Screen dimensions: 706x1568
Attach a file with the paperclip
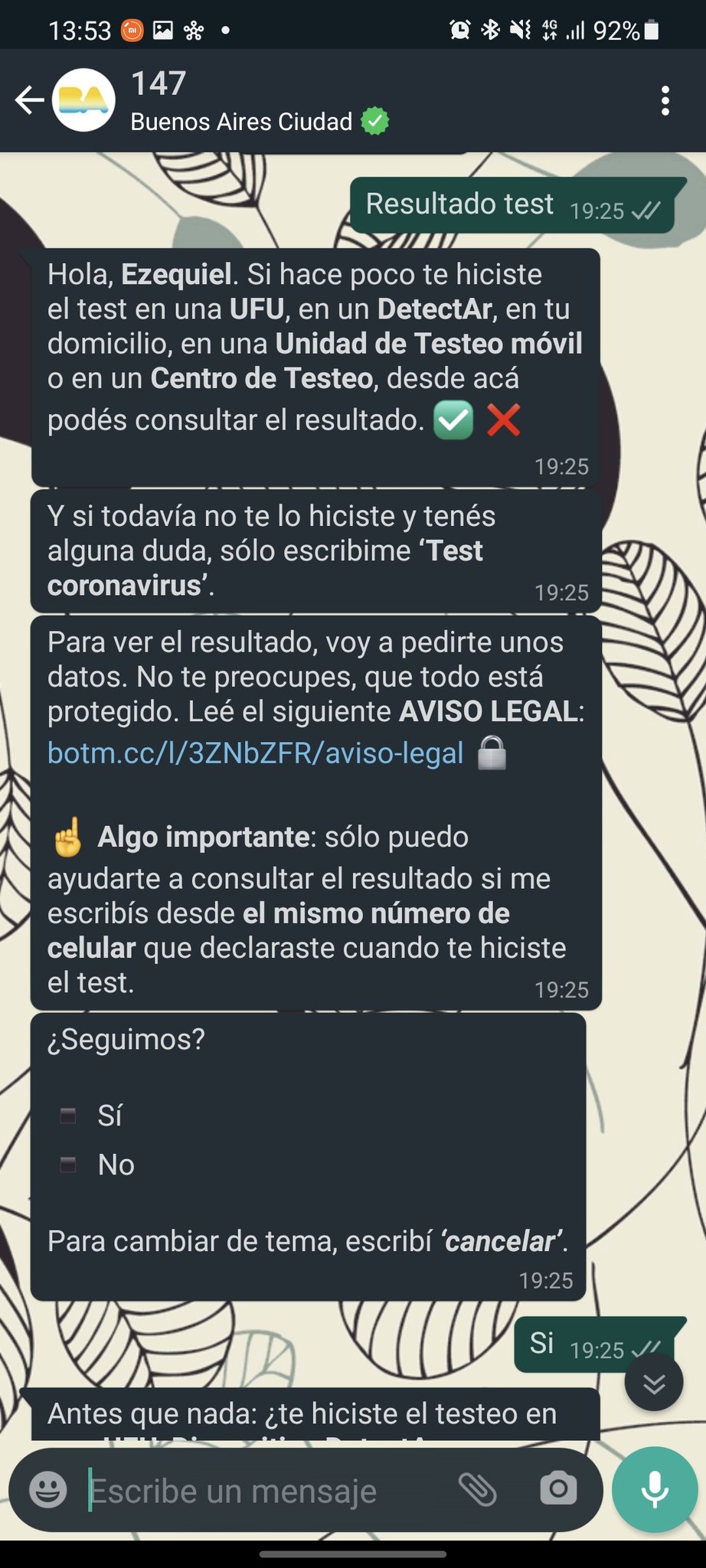pos(478,1489)
